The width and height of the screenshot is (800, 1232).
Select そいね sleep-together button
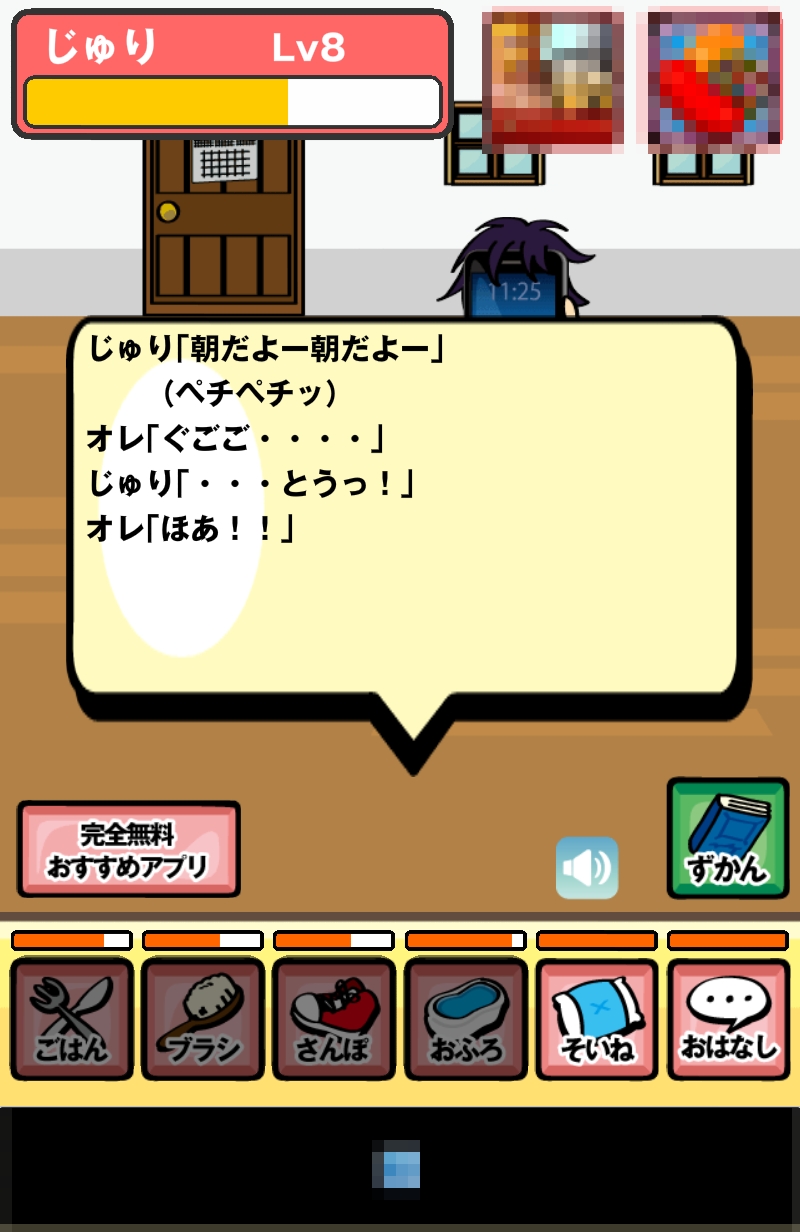[x=596, y=1018]
